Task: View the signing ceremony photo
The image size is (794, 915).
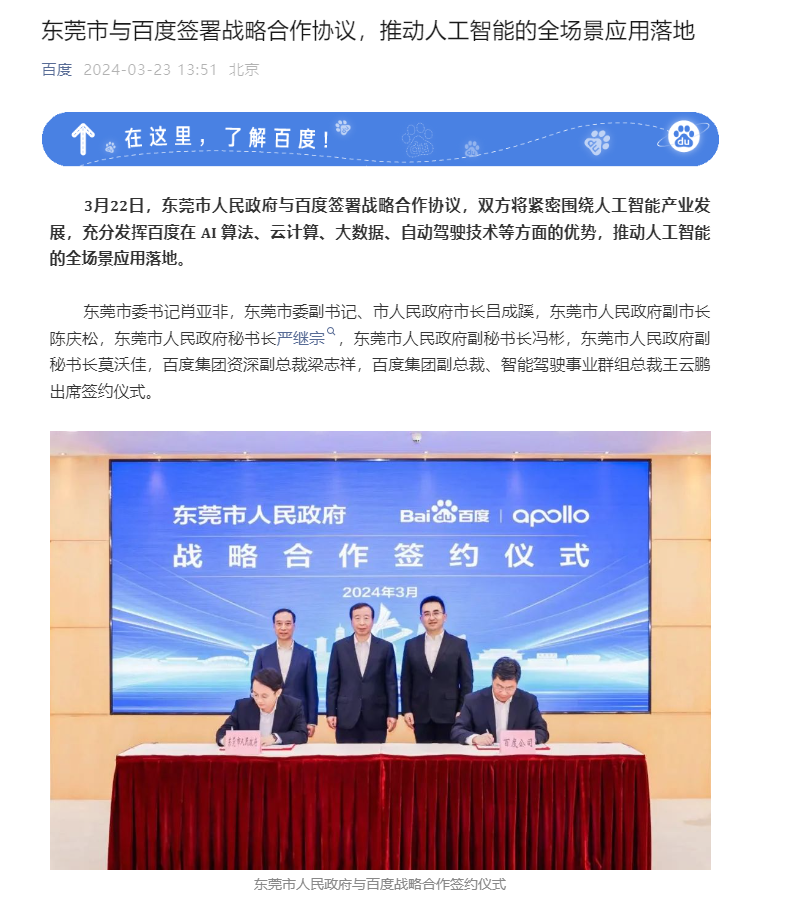Action: coord(380,650)
